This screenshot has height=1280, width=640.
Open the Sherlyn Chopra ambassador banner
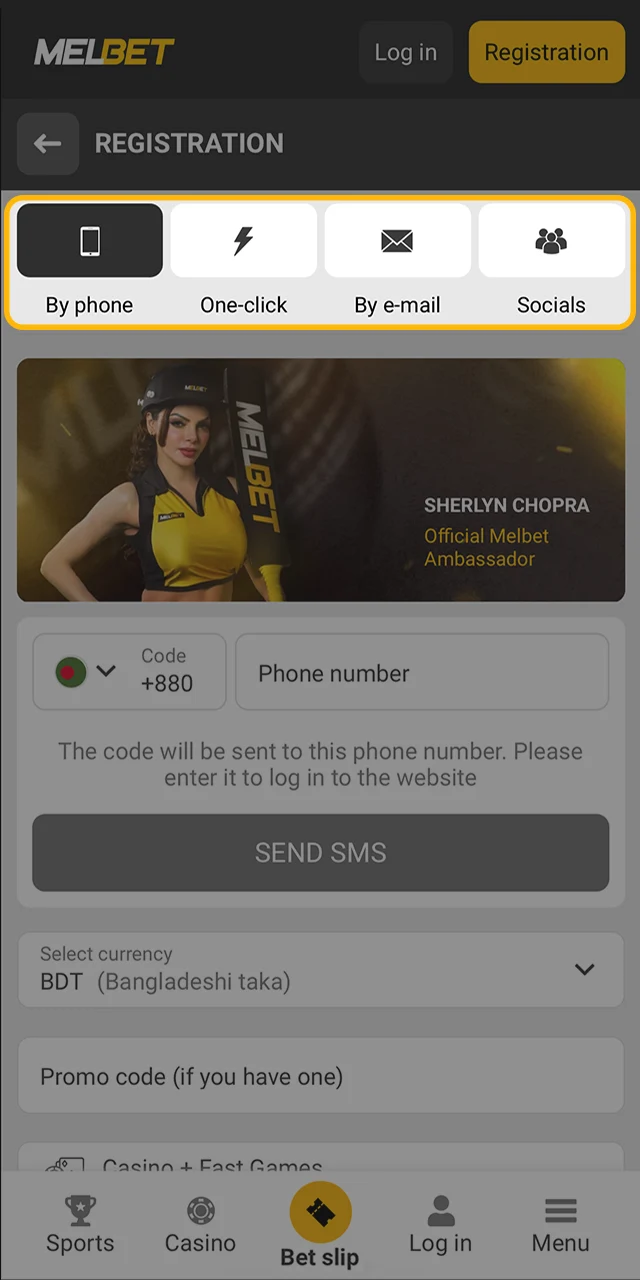320,480
